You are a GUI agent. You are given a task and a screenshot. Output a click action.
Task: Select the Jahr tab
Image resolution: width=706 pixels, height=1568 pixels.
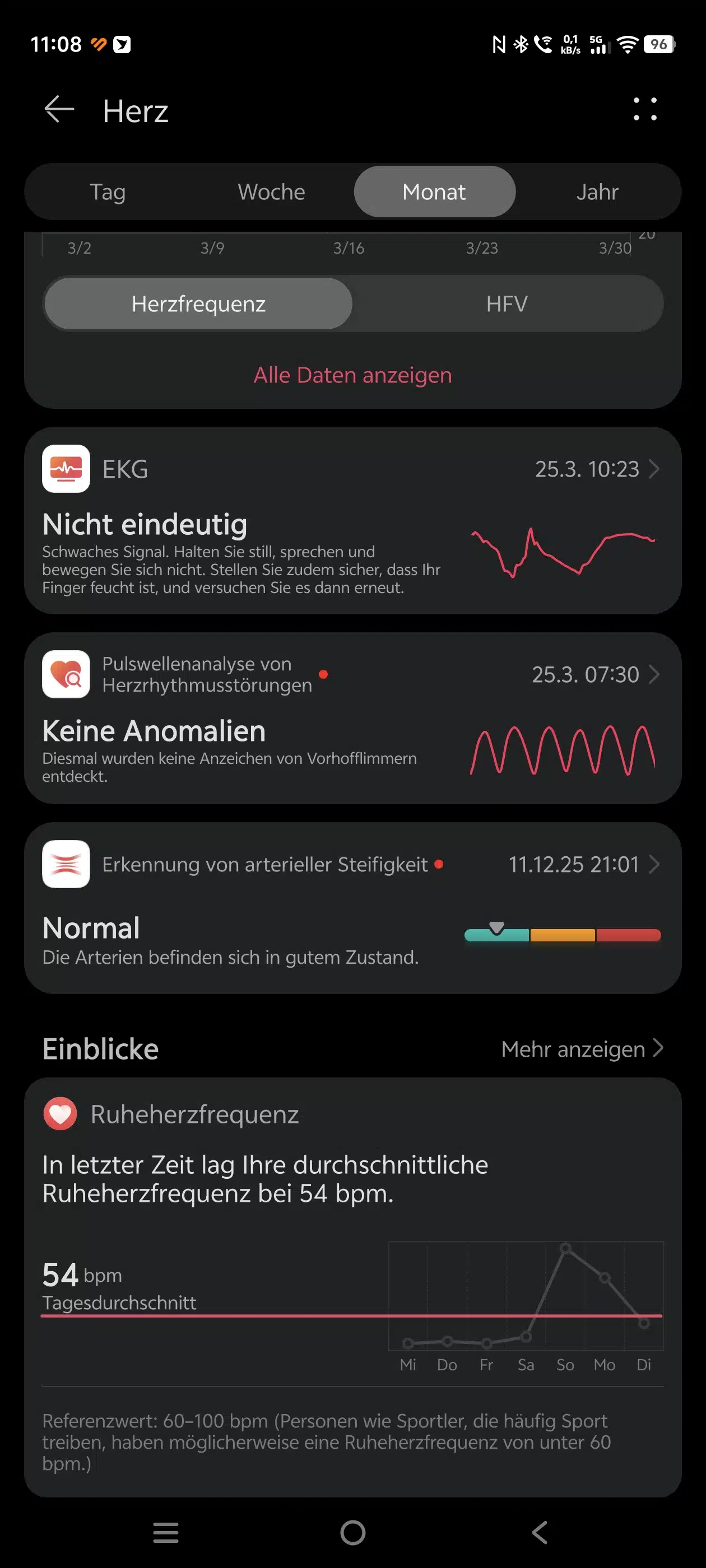[x=597, y=192]
